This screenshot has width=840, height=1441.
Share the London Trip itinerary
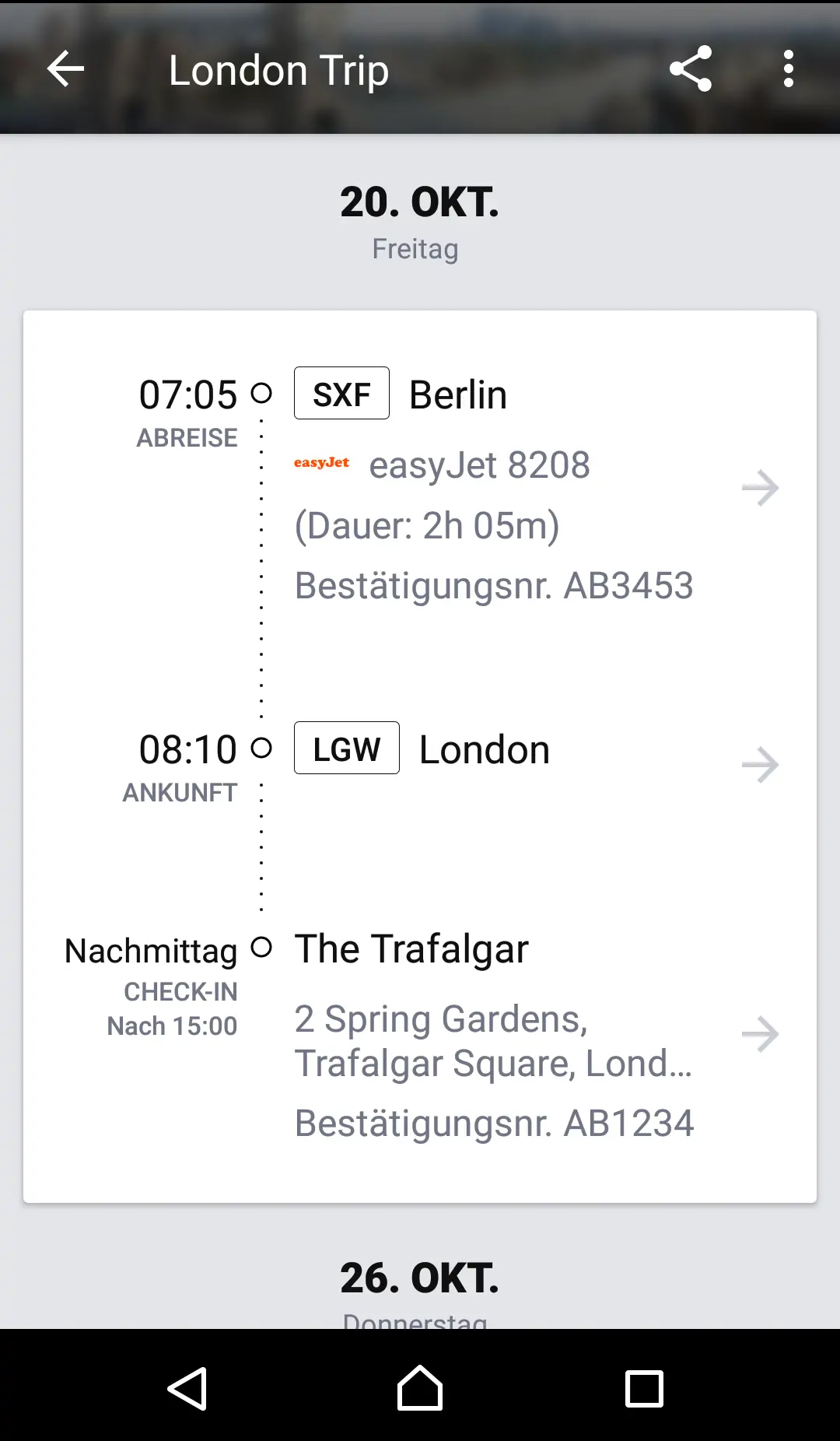[691, 69]
